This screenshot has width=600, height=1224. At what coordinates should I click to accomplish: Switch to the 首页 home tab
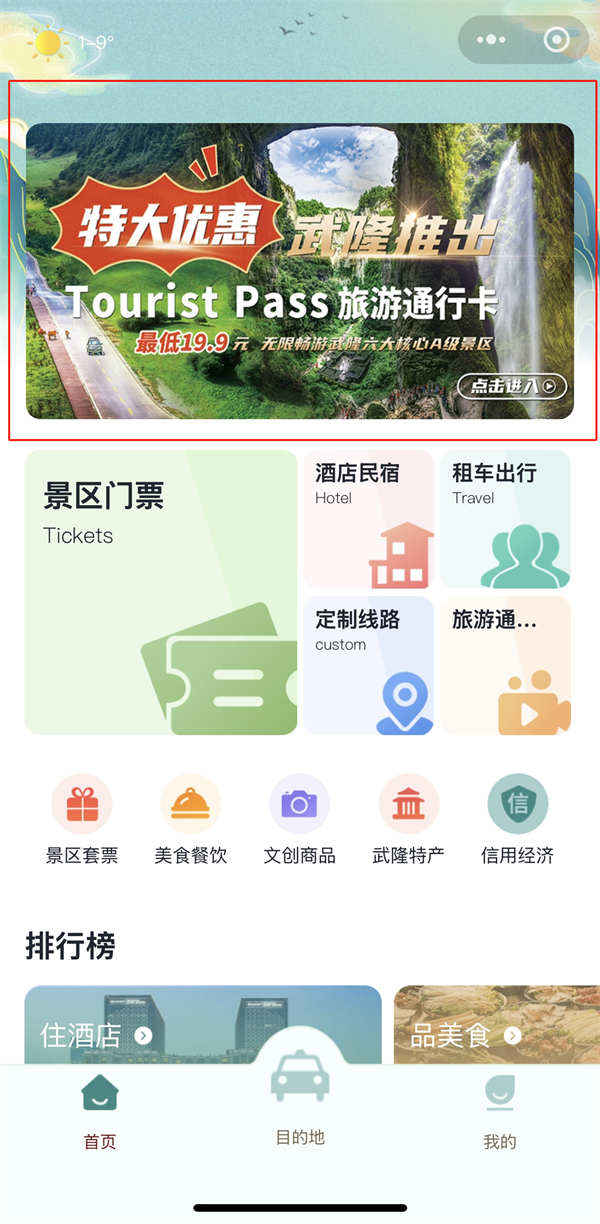(x=100, y=1110)
